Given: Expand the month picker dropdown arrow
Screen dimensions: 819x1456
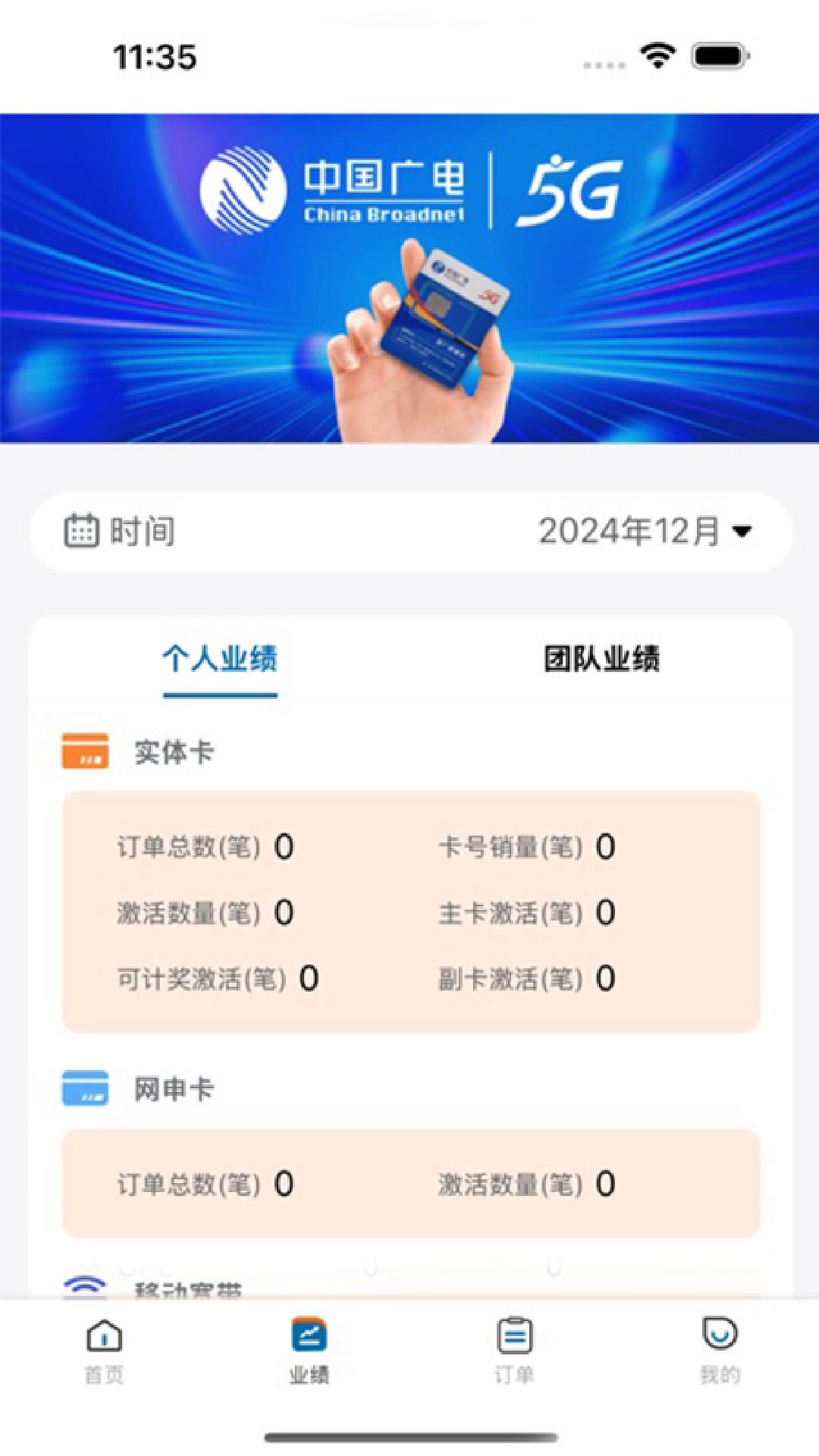Looking at the screenshot, I should tap(745, 532).
